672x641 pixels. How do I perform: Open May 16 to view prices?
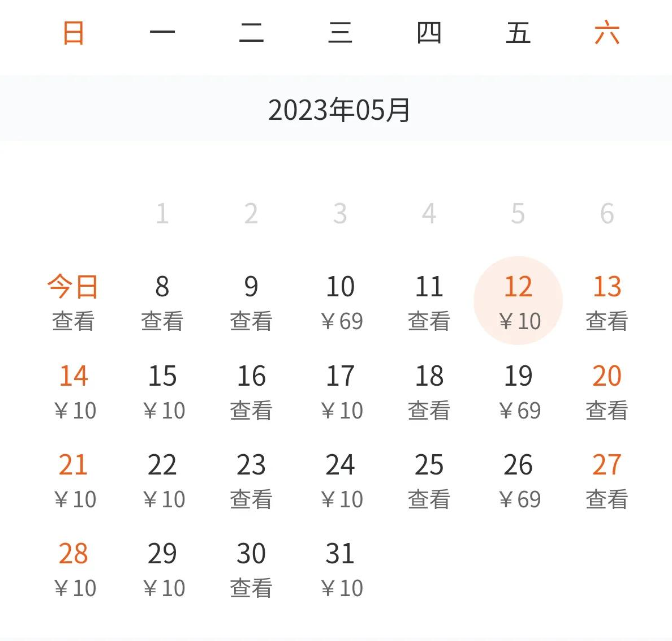click(x=251, y=390)
